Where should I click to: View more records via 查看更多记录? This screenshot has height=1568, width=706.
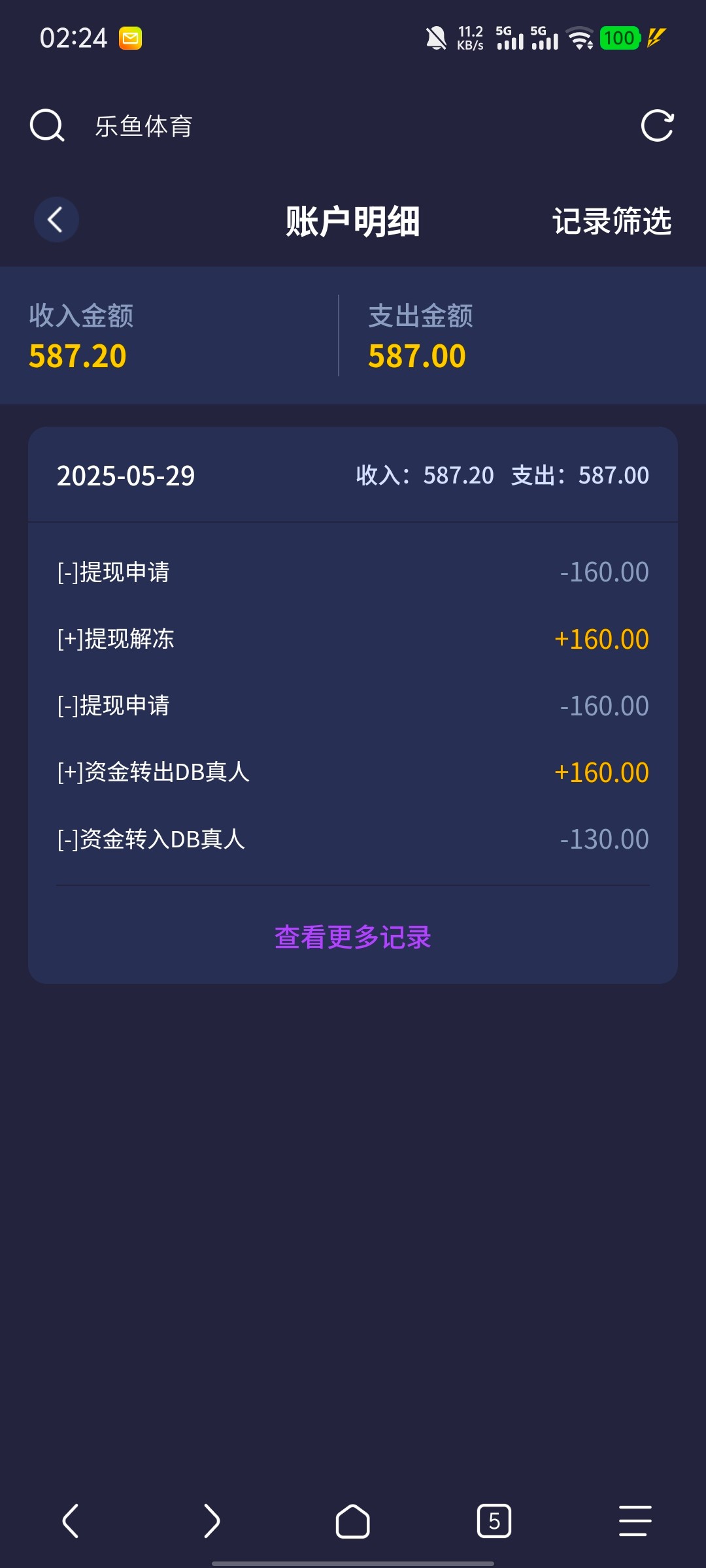[x=353, y=937]
